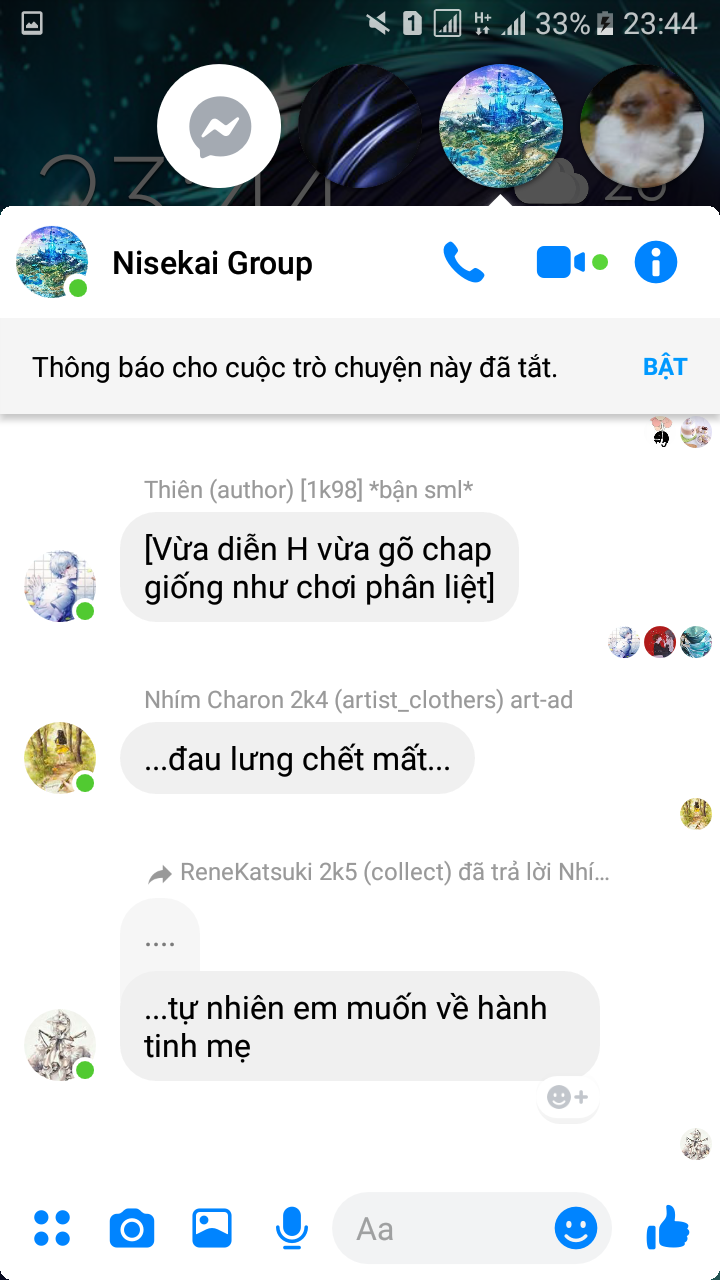Open the Messenger chat head bubble
The width and height of the screenshot is (720, 1280).
point(220,127)
